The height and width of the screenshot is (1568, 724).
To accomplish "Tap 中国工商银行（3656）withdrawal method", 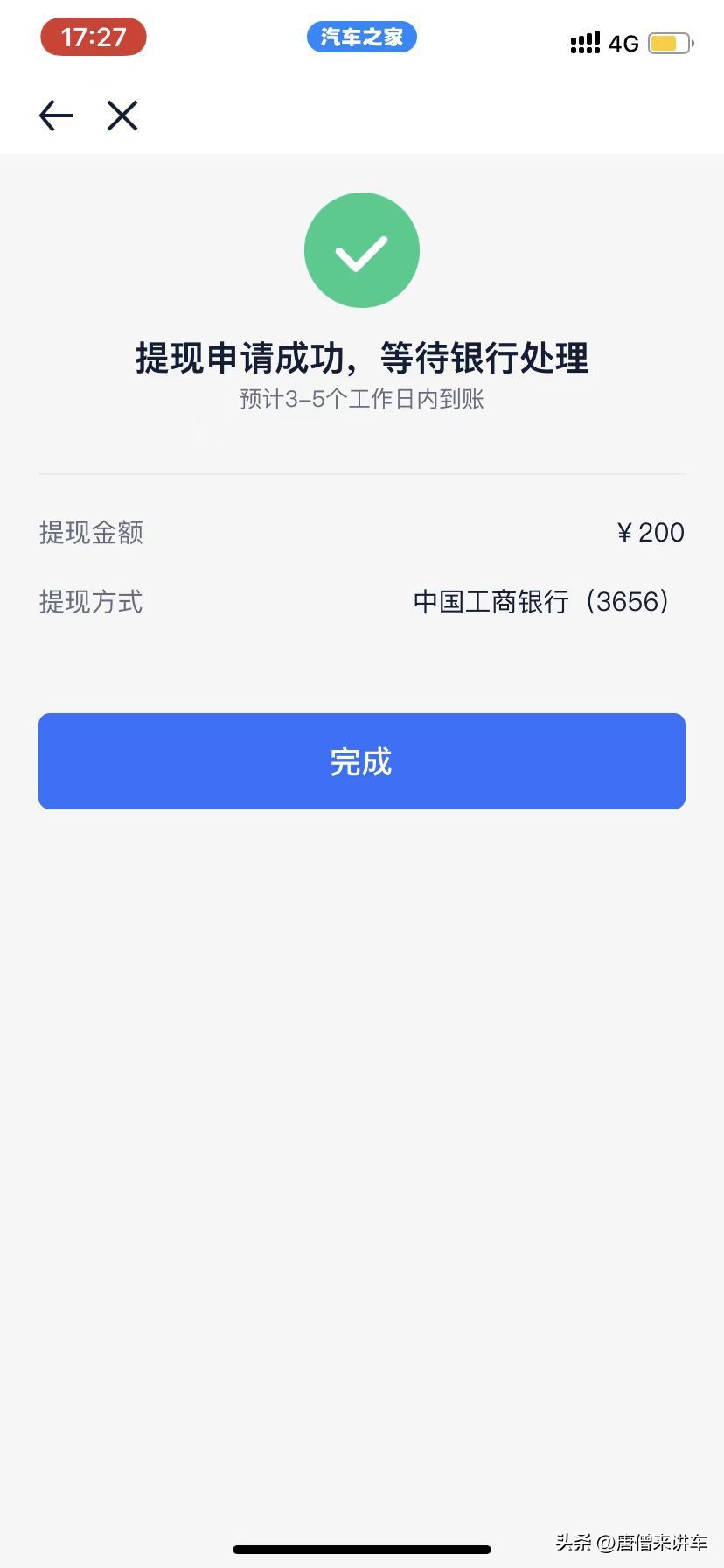I will tap(540, 602).
